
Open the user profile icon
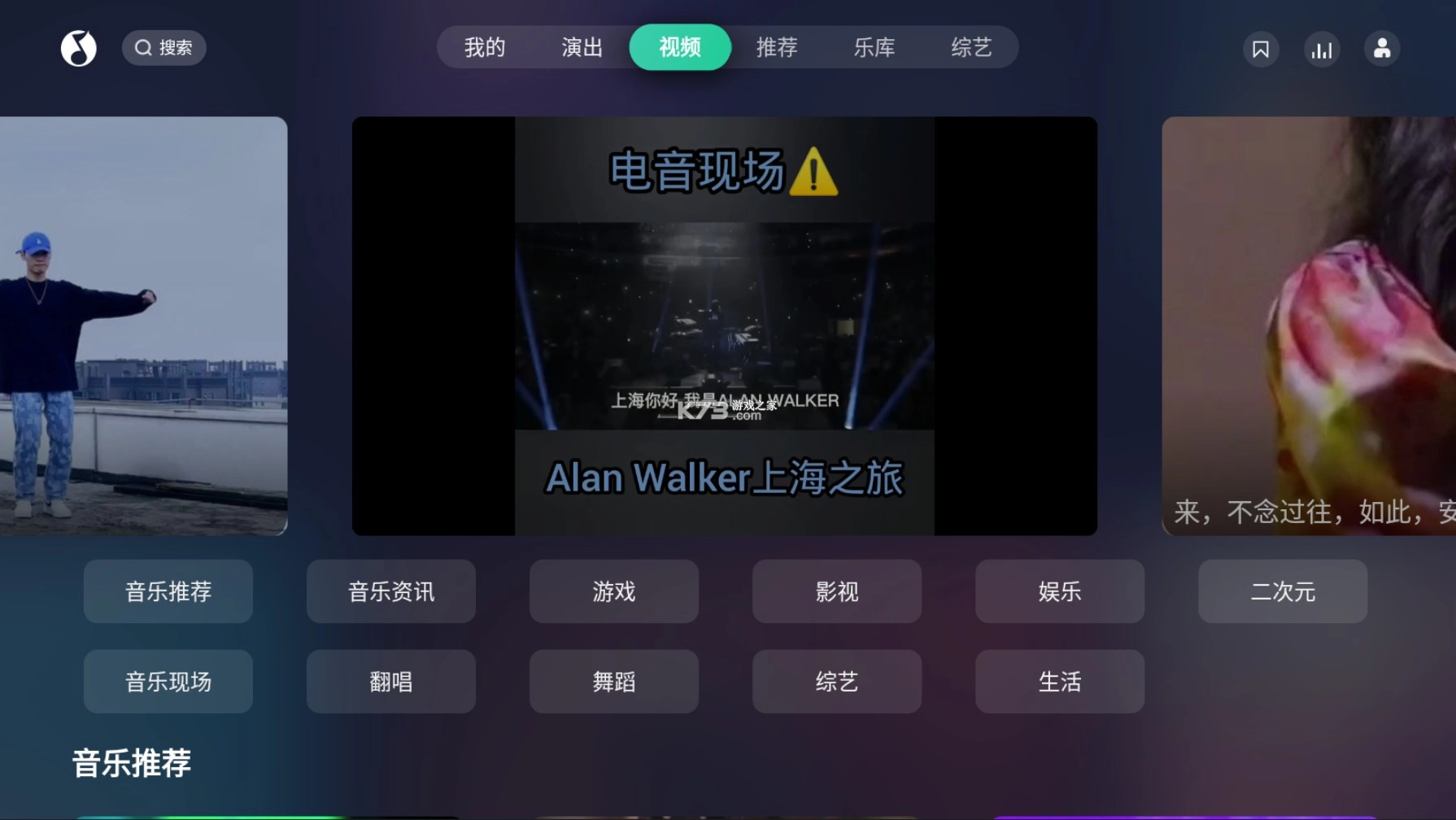[1382, 50]
